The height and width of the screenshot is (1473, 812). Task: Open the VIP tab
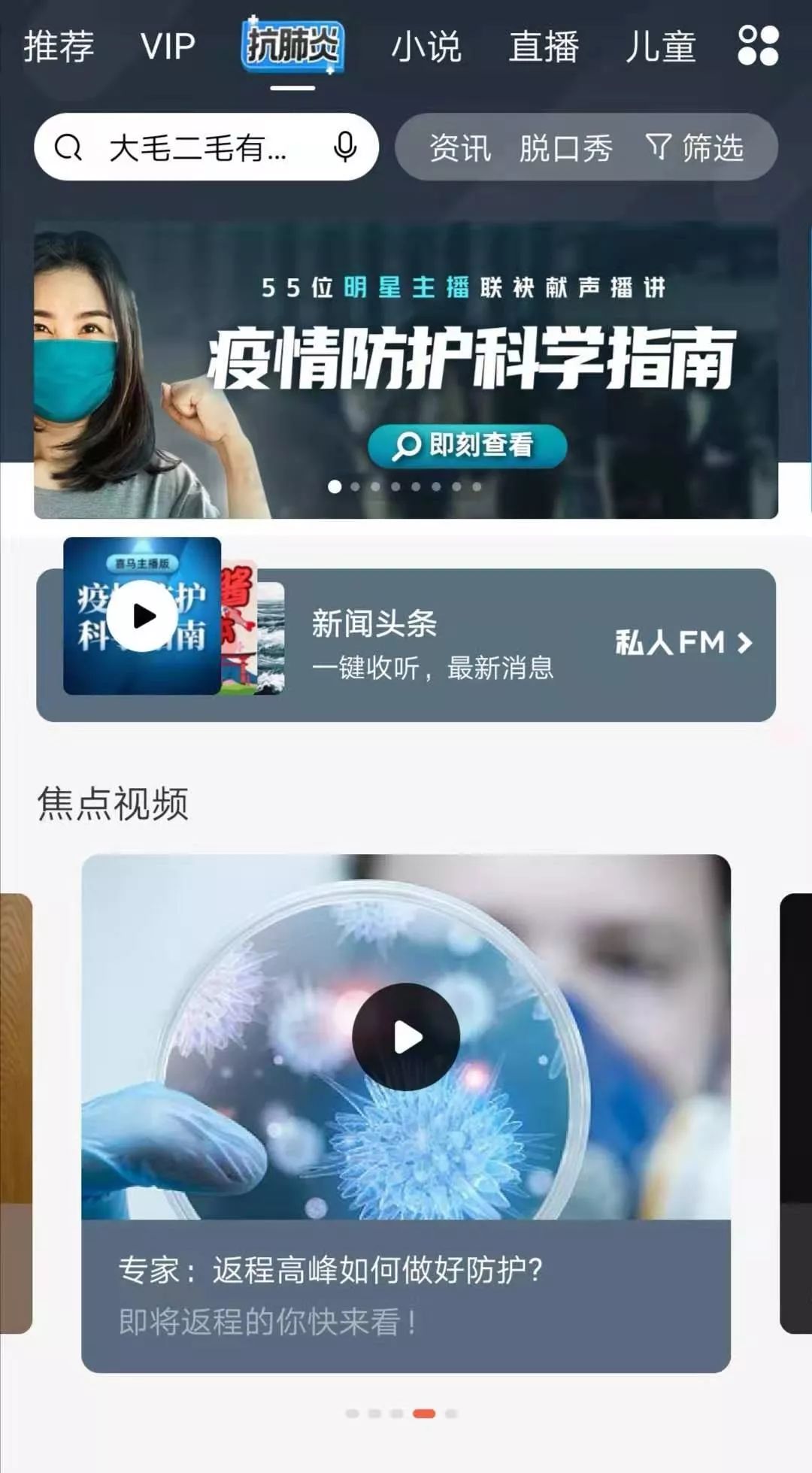(x=168, y=47)
